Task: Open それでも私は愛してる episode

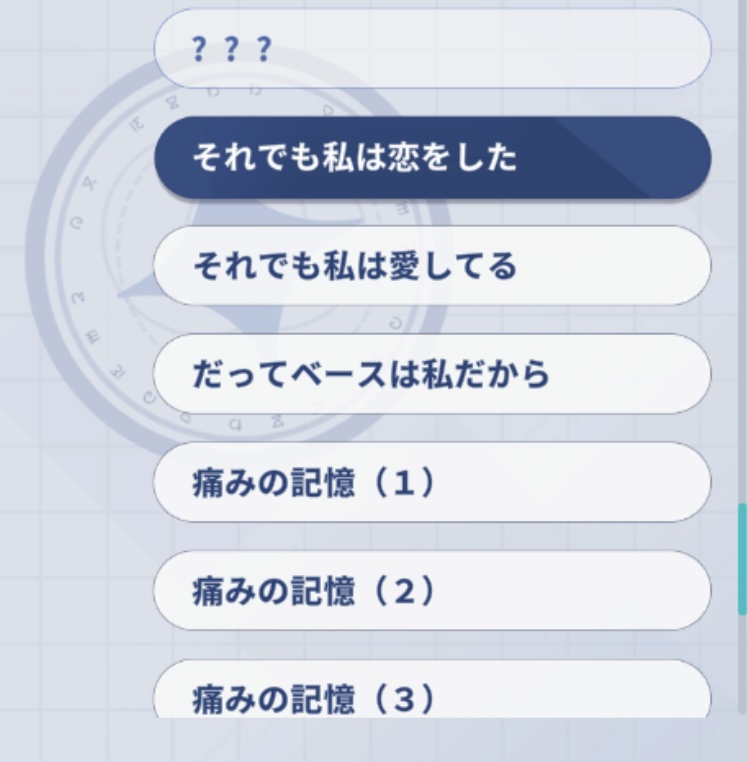Action: [432, 266]
